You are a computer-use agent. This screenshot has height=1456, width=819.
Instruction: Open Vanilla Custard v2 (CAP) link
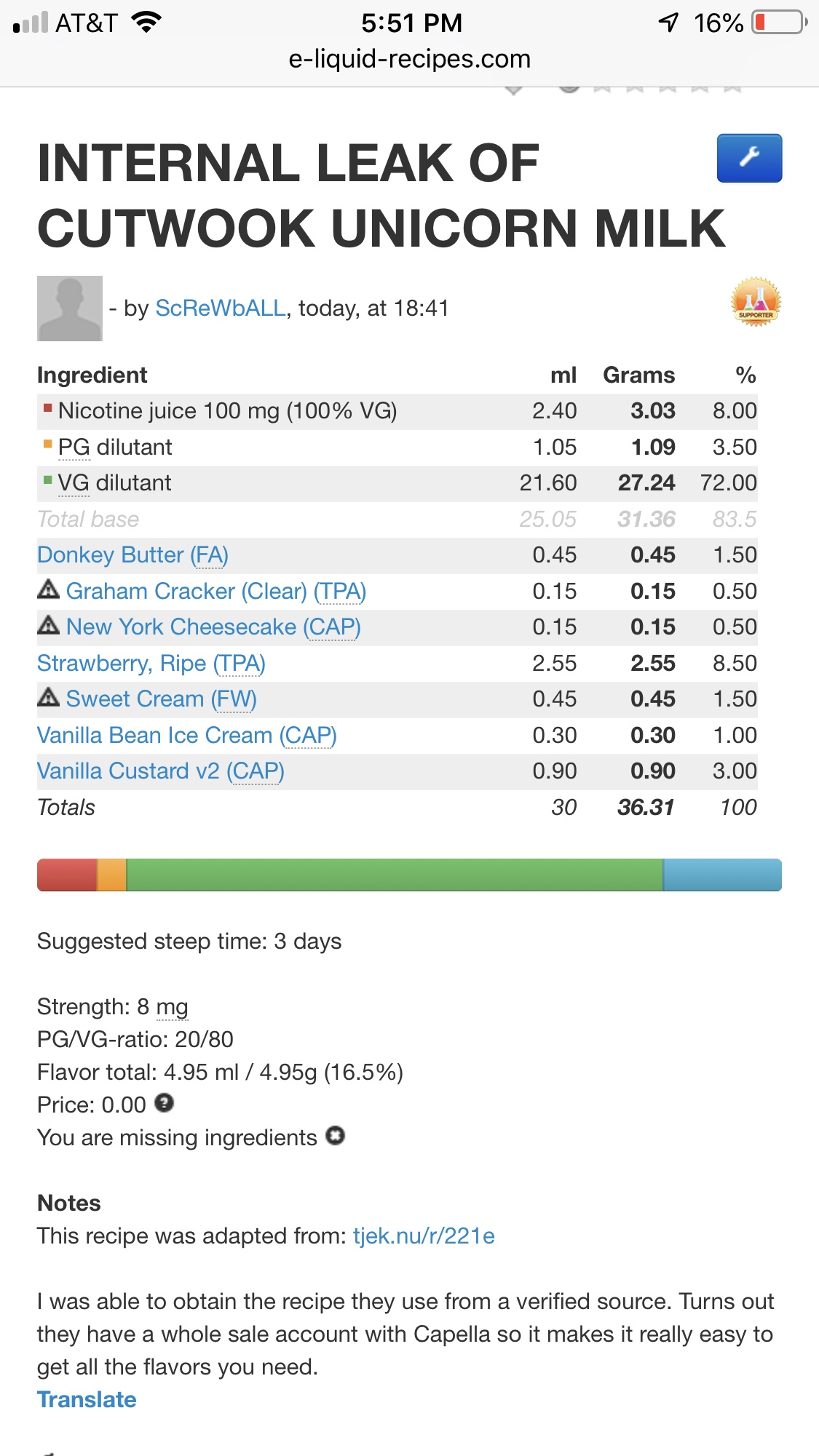[160, 771]
